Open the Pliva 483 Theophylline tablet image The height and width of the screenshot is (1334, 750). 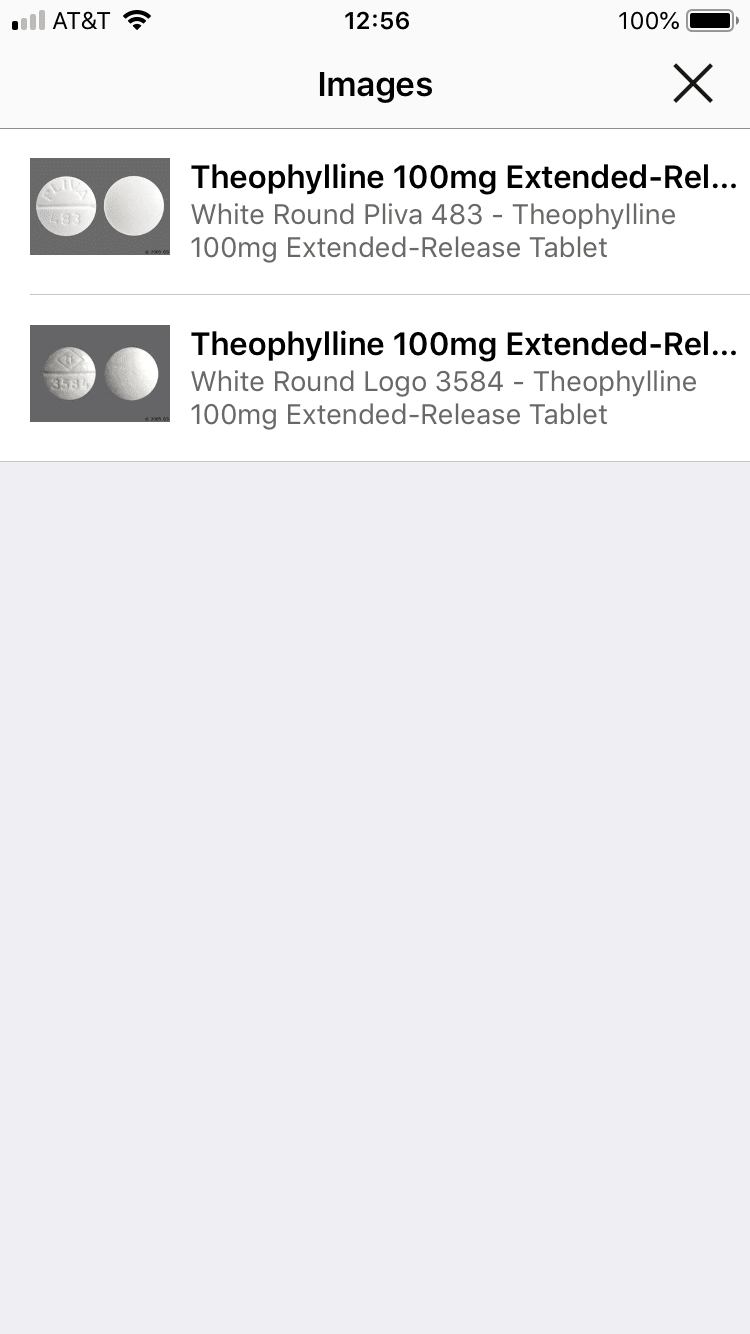click(x=100, y=207)
